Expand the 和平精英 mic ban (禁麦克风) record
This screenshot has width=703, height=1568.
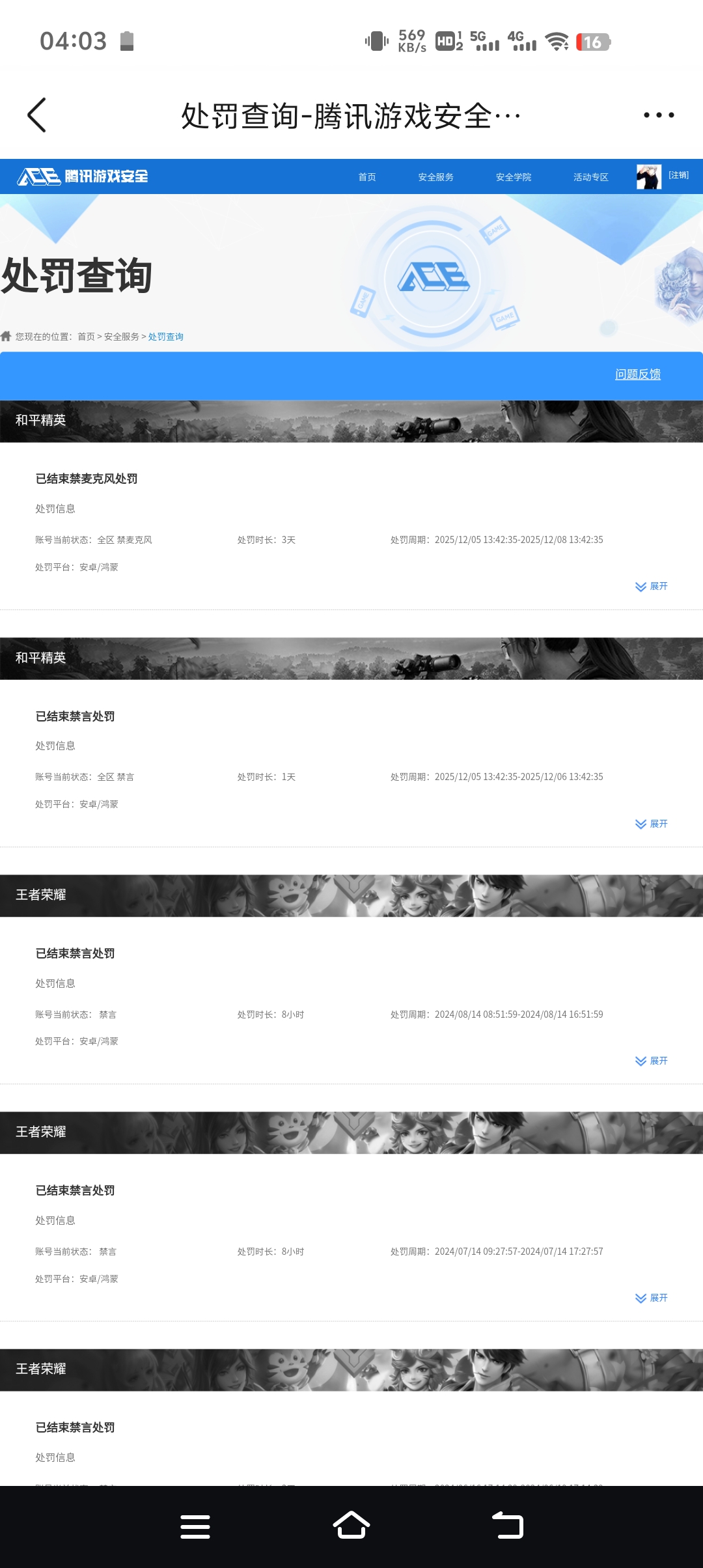(x=652, y=586)
